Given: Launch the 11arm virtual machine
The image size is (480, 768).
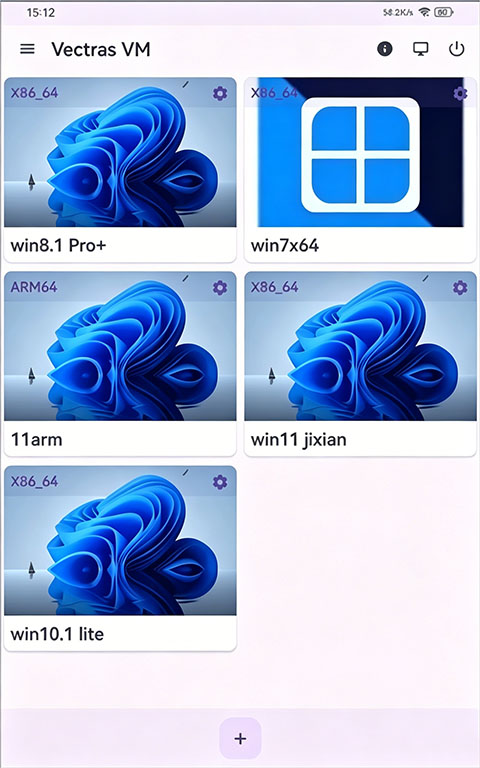Looking at the screenshot, I should click(120, 363).
